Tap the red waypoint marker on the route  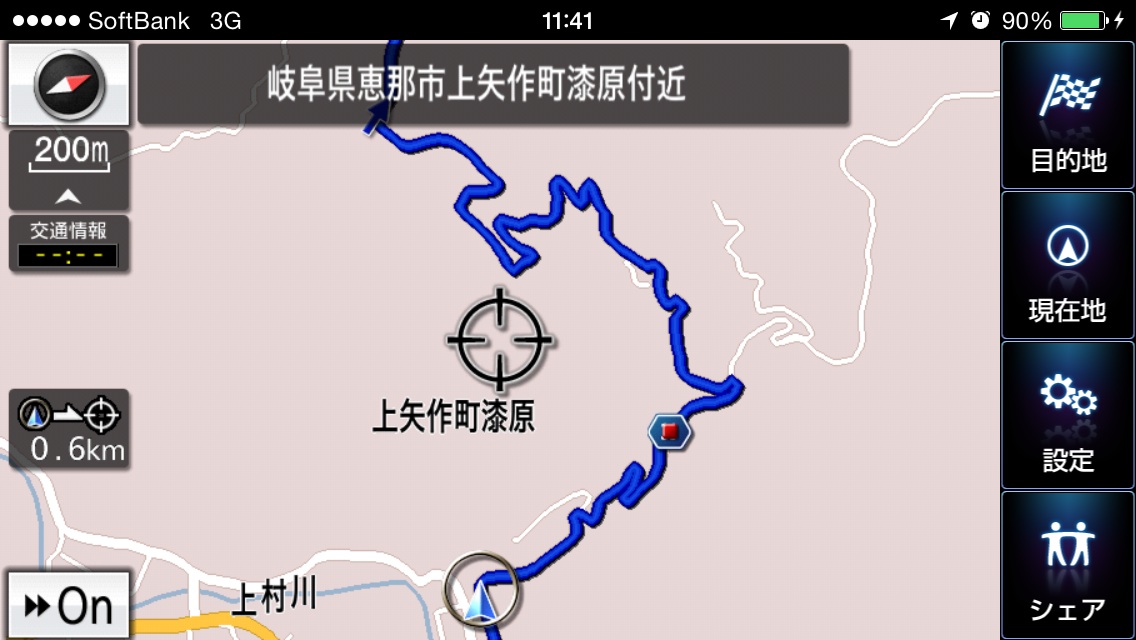670,431
